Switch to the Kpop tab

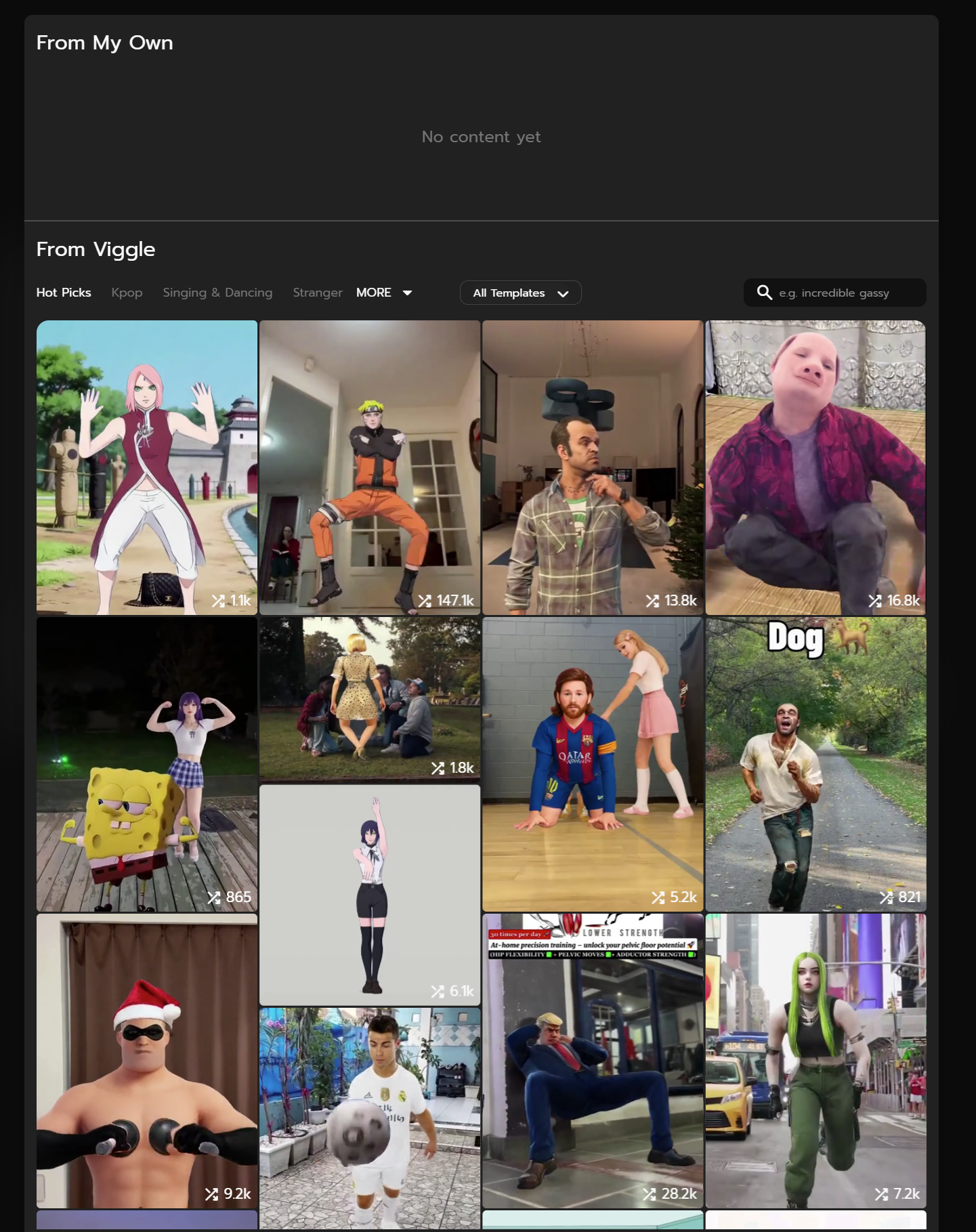127,293
